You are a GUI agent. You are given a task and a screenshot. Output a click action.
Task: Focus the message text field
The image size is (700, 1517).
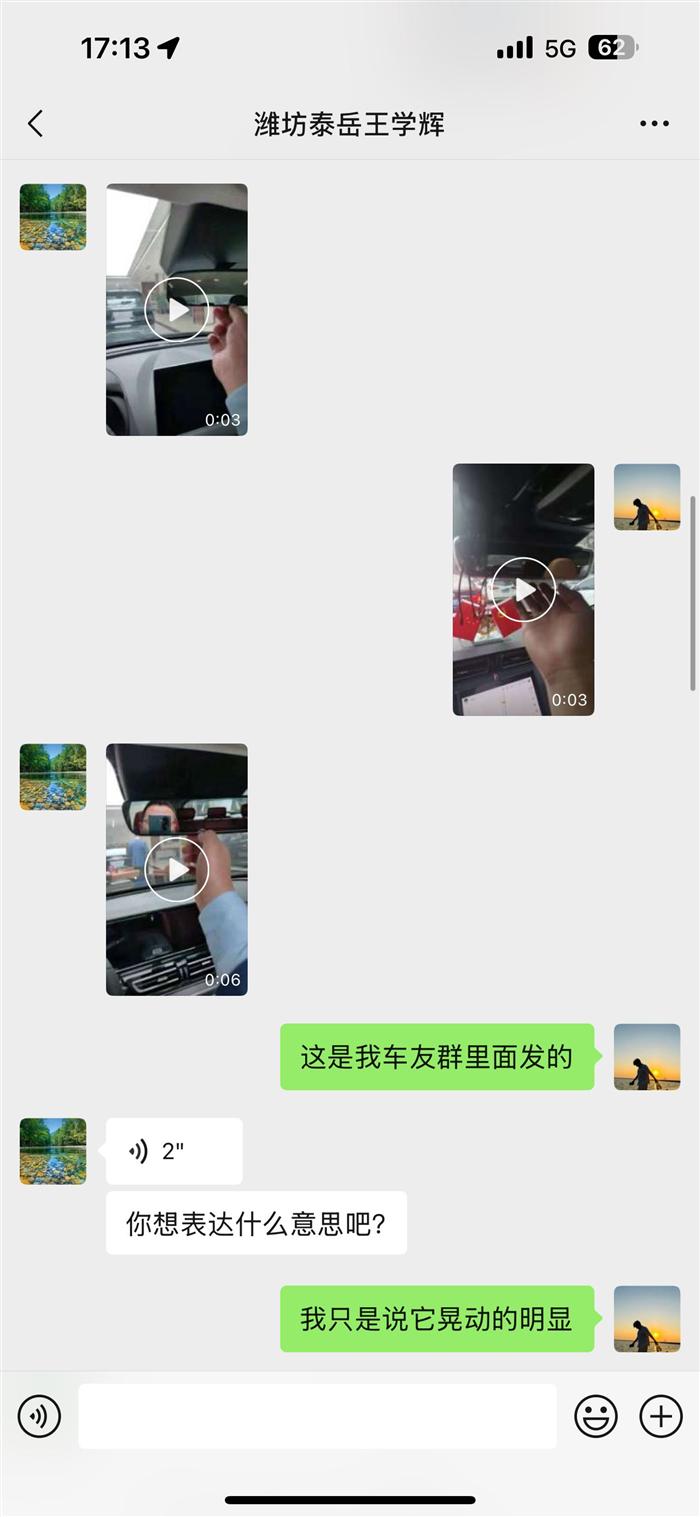(x=317, y=1416)
